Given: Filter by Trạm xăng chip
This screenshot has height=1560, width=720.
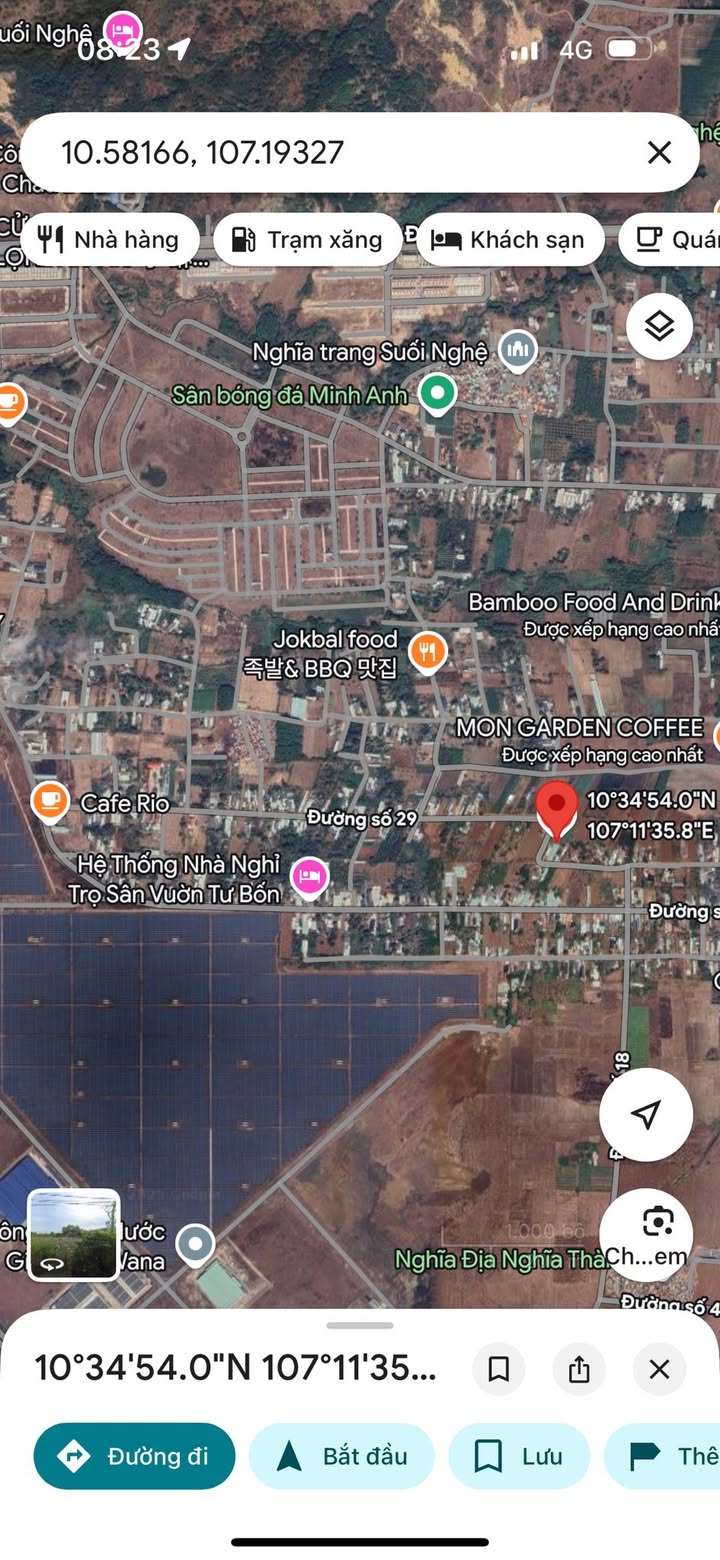Looking at the screenshot, I should 308,240.
